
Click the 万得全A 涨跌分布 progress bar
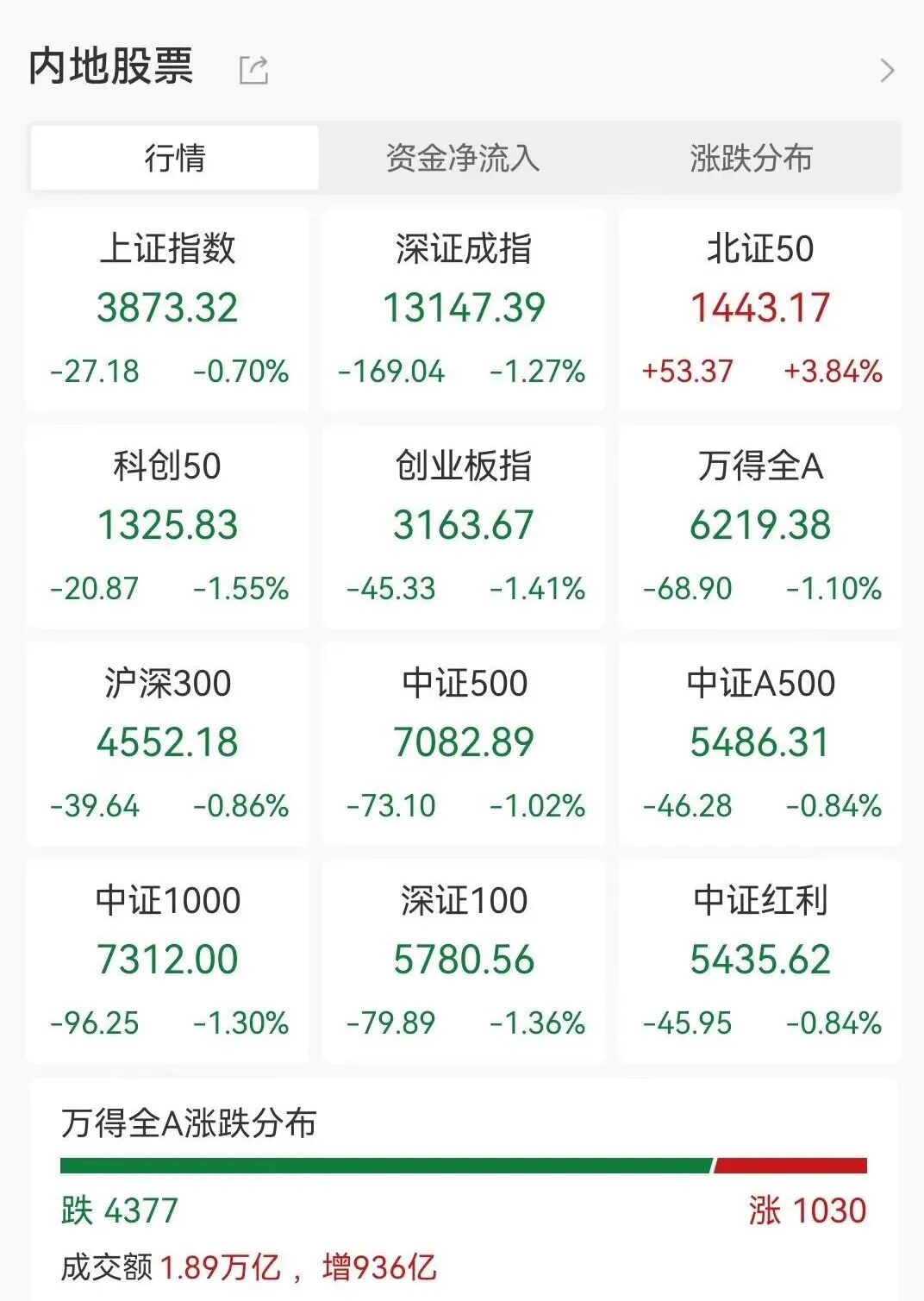463,1167
